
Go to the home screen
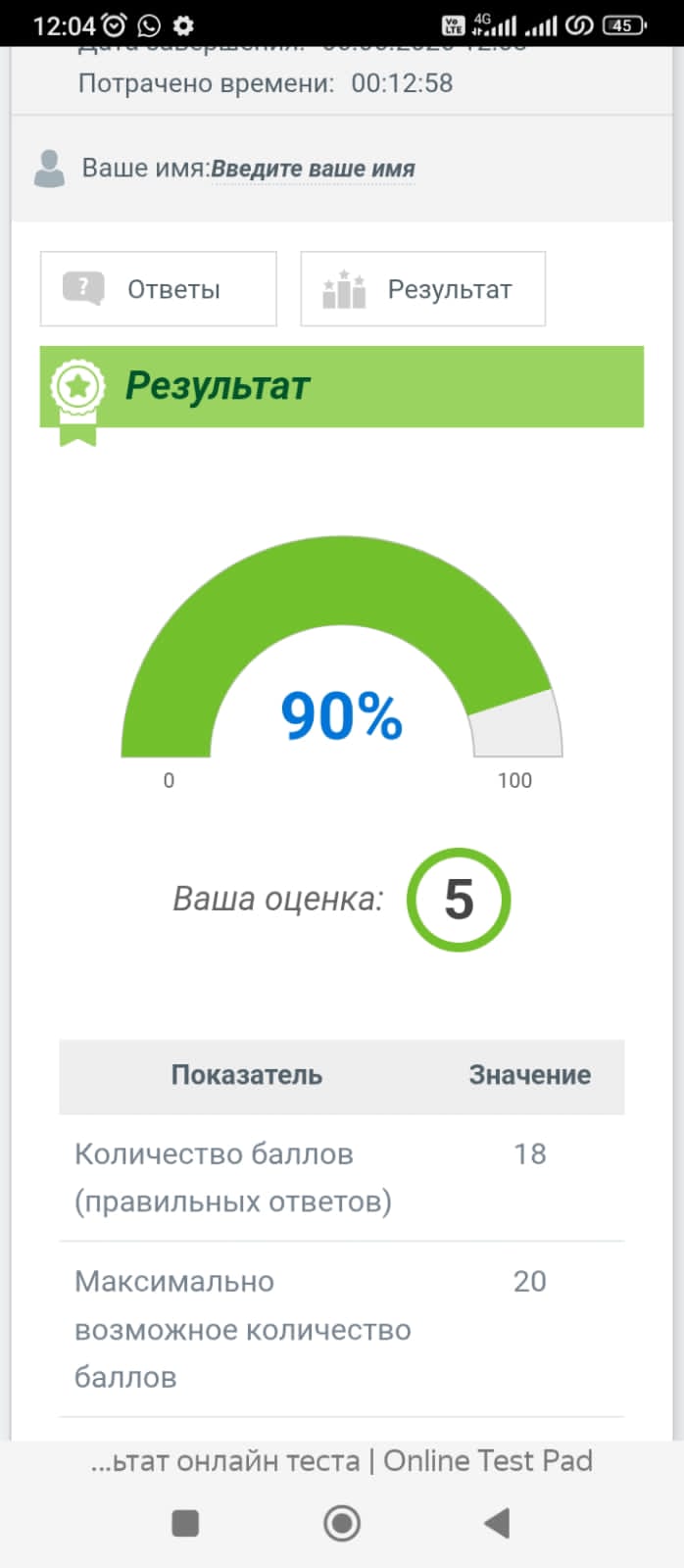[342, 1523]
